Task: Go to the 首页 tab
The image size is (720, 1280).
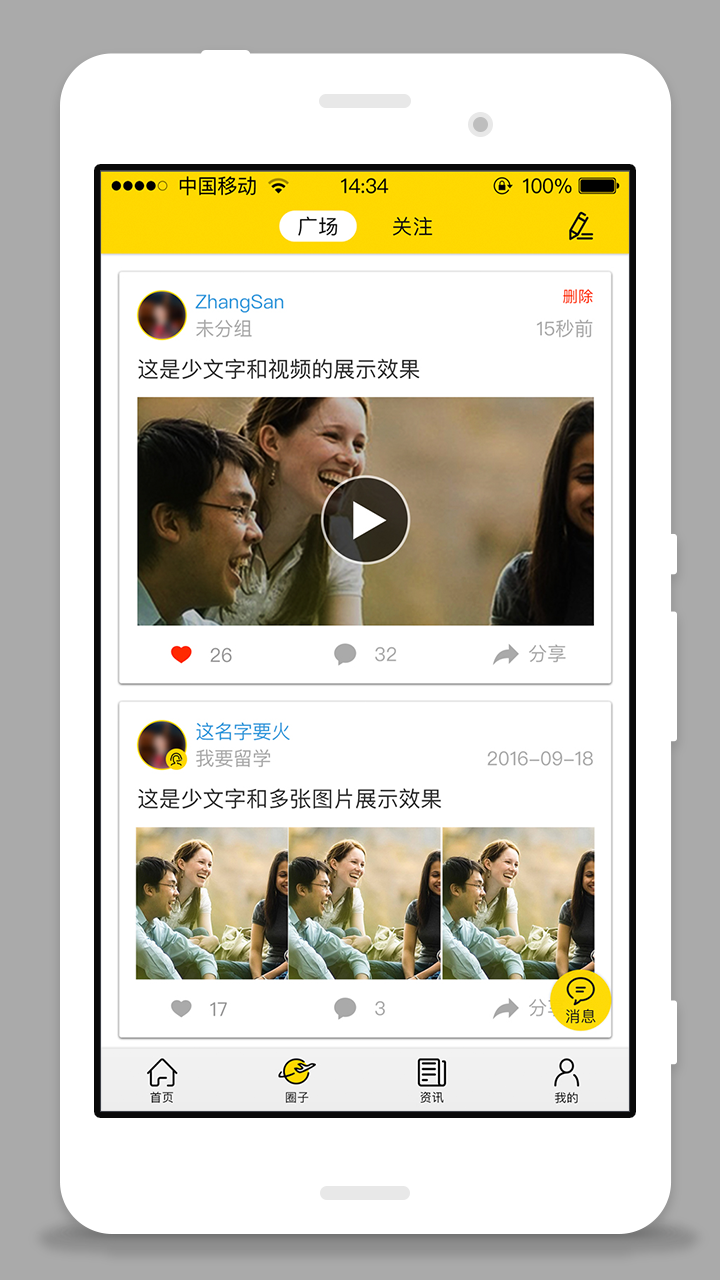Action: point(162,1080)
